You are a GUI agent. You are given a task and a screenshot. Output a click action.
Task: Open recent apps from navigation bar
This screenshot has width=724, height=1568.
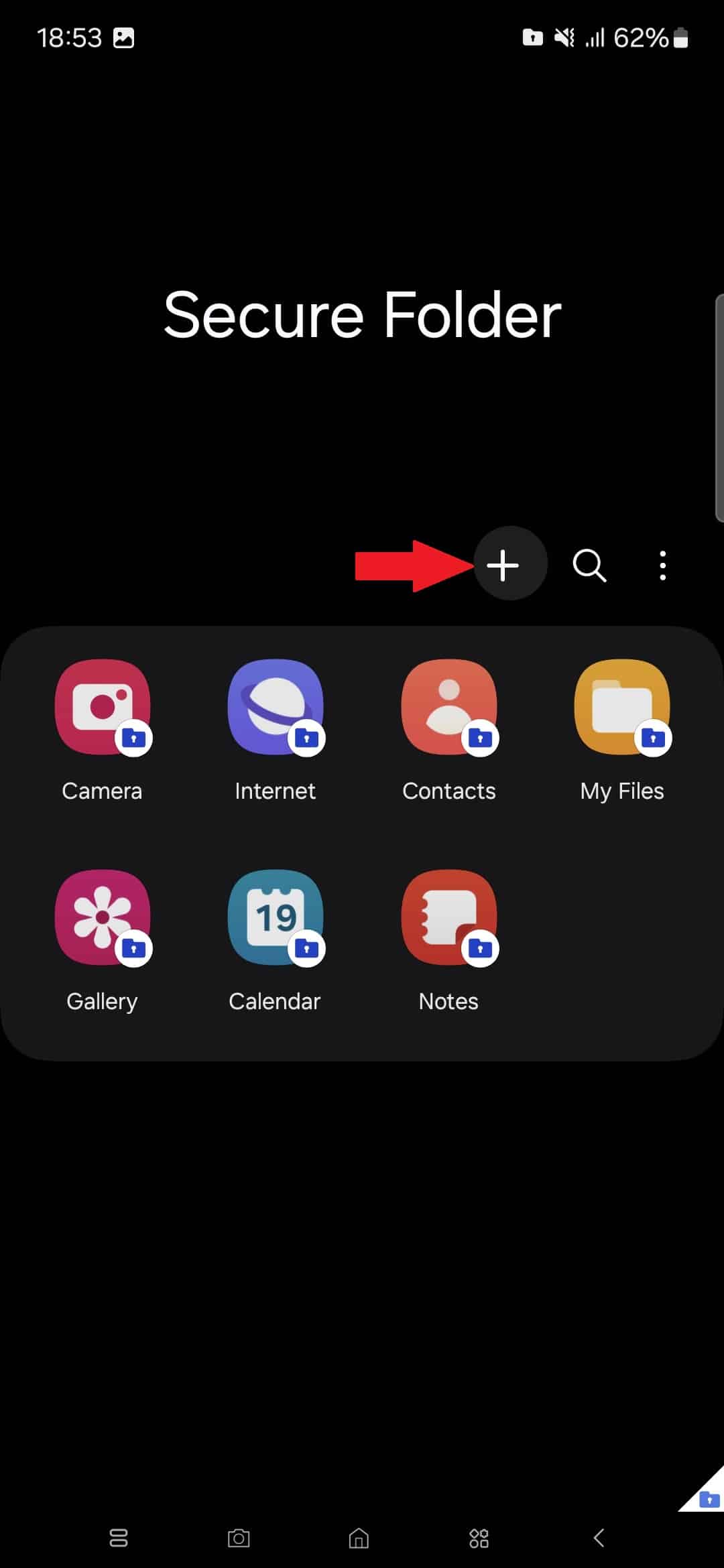click(x=119, y=1538)
